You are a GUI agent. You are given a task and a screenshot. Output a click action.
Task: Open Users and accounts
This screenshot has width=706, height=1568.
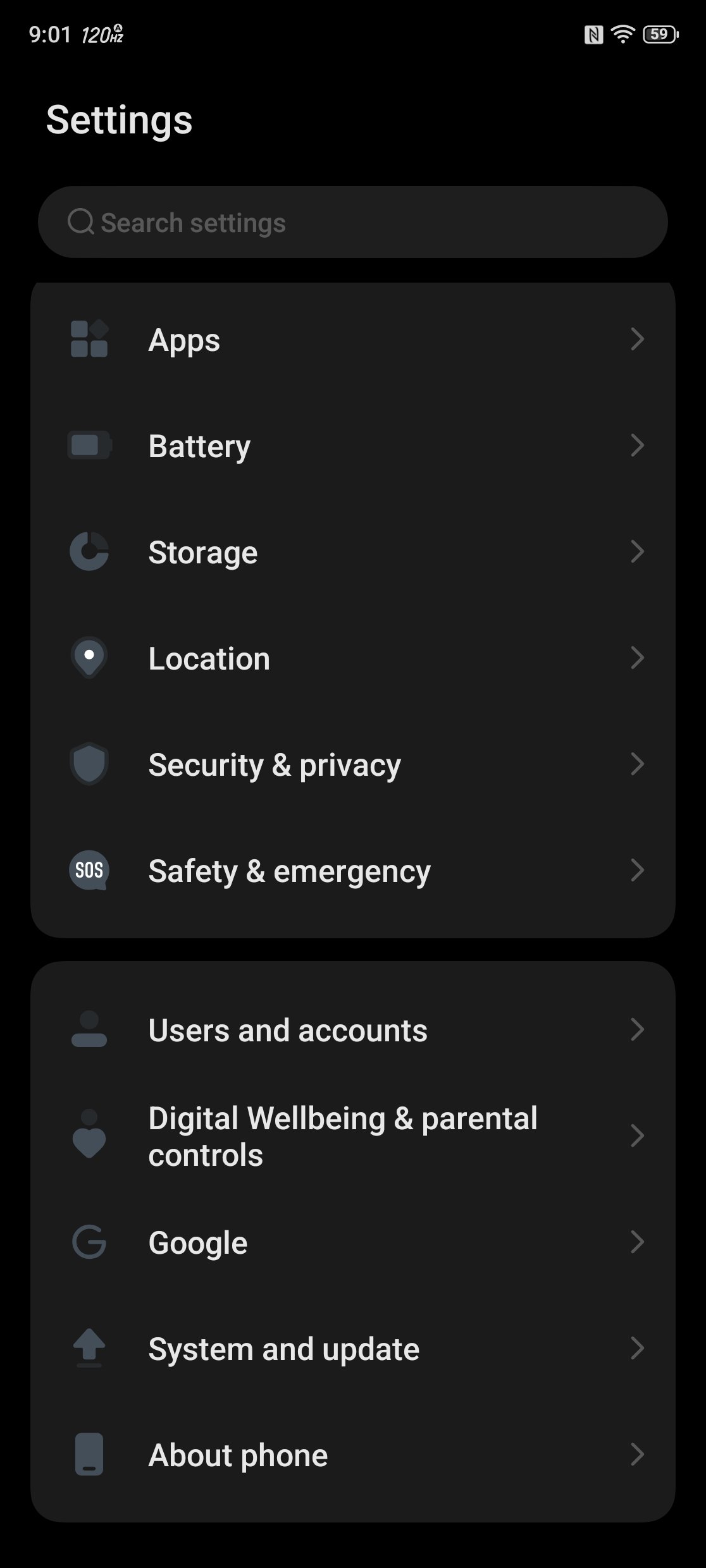pos(352,1030)
